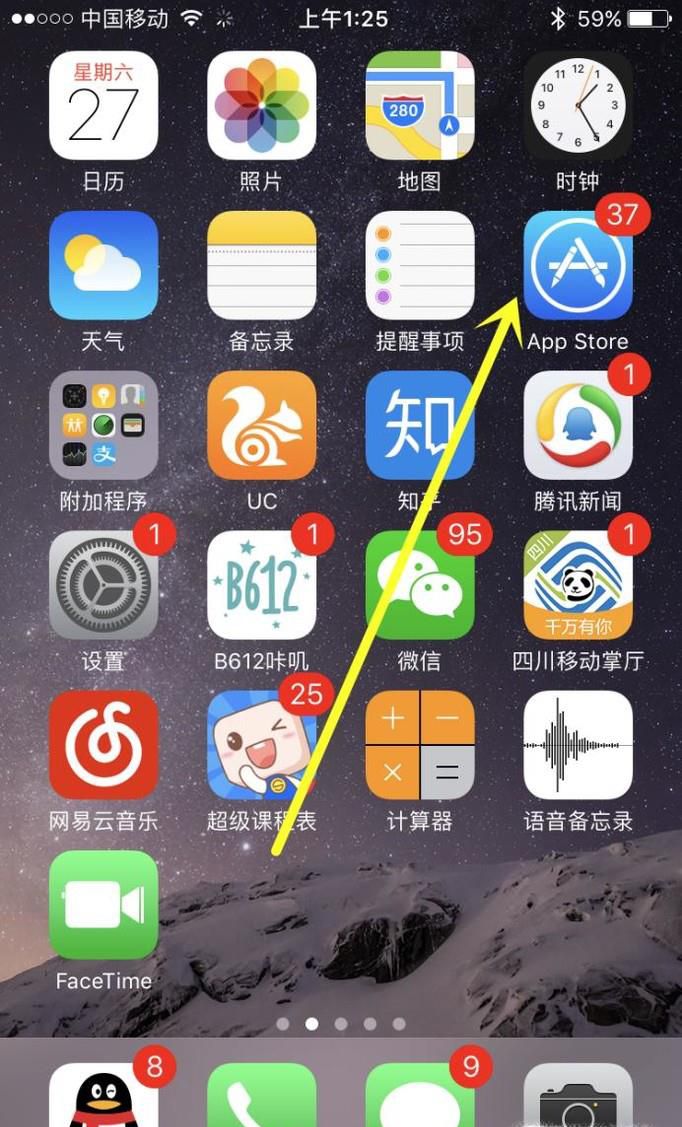Open the Extras folder (附加程序)
The image size is (682, 1127).
tap(103, 425)
